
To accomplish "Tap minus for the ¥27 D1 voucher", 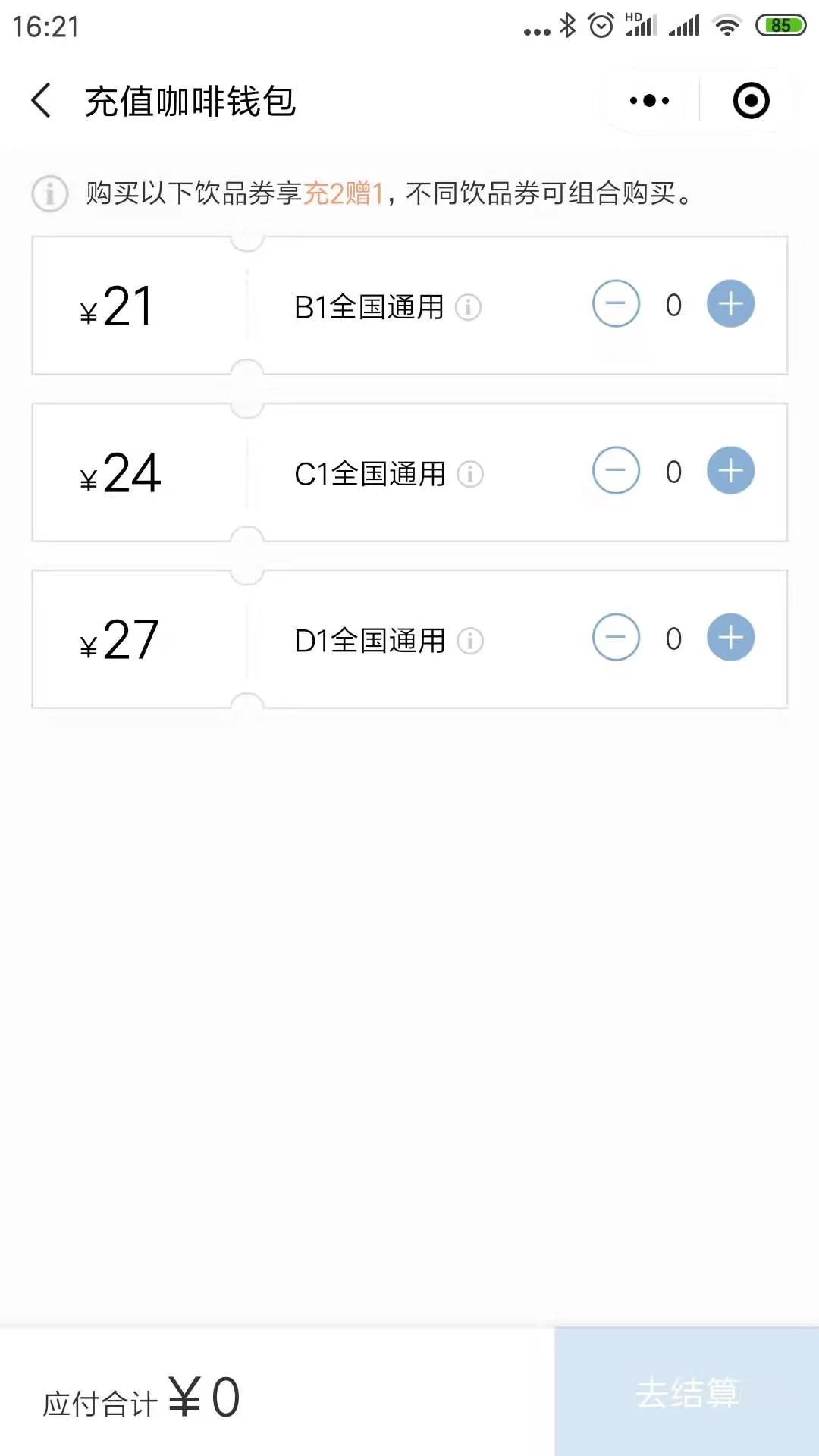I will (616, 638).
